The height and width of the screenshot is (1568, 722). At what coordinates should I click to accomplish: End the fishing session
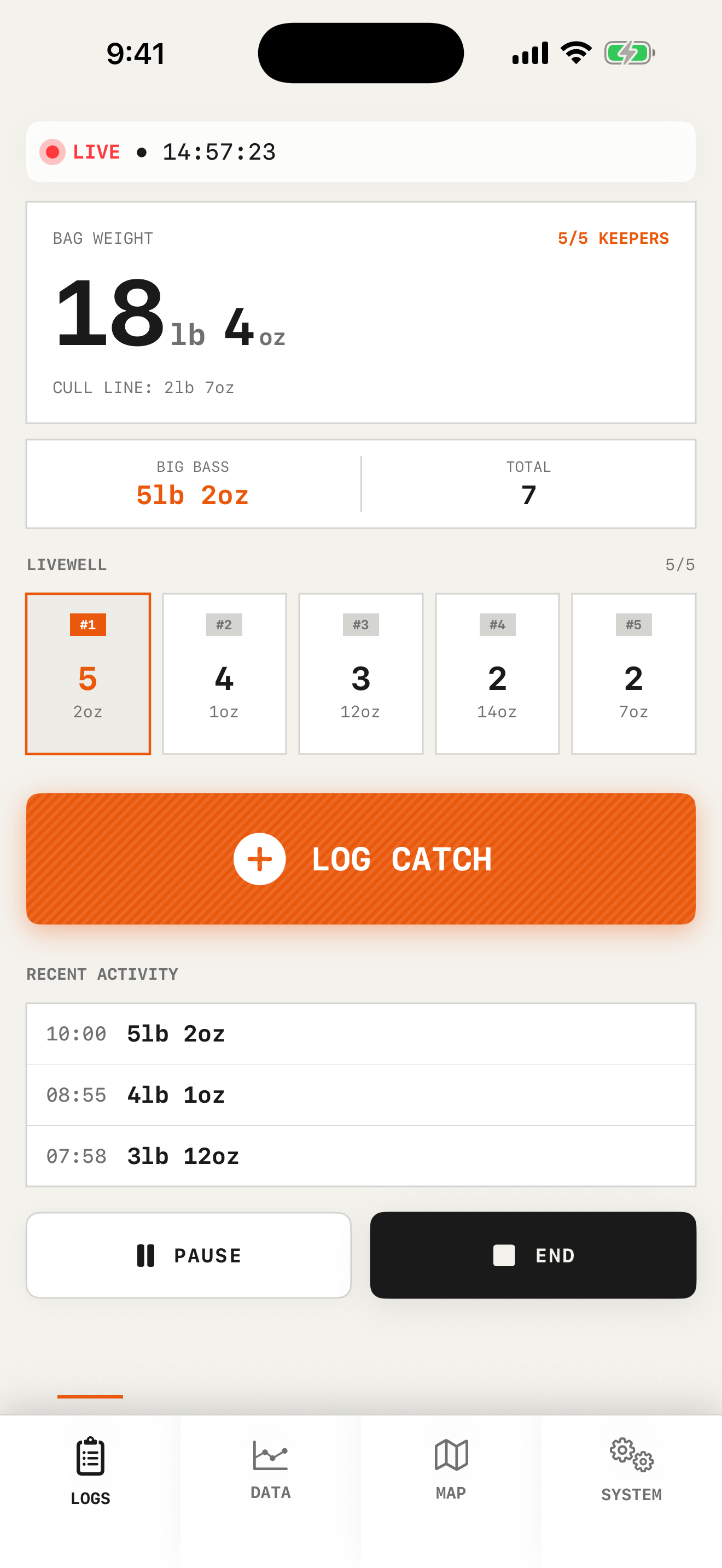pos(533,1255)
